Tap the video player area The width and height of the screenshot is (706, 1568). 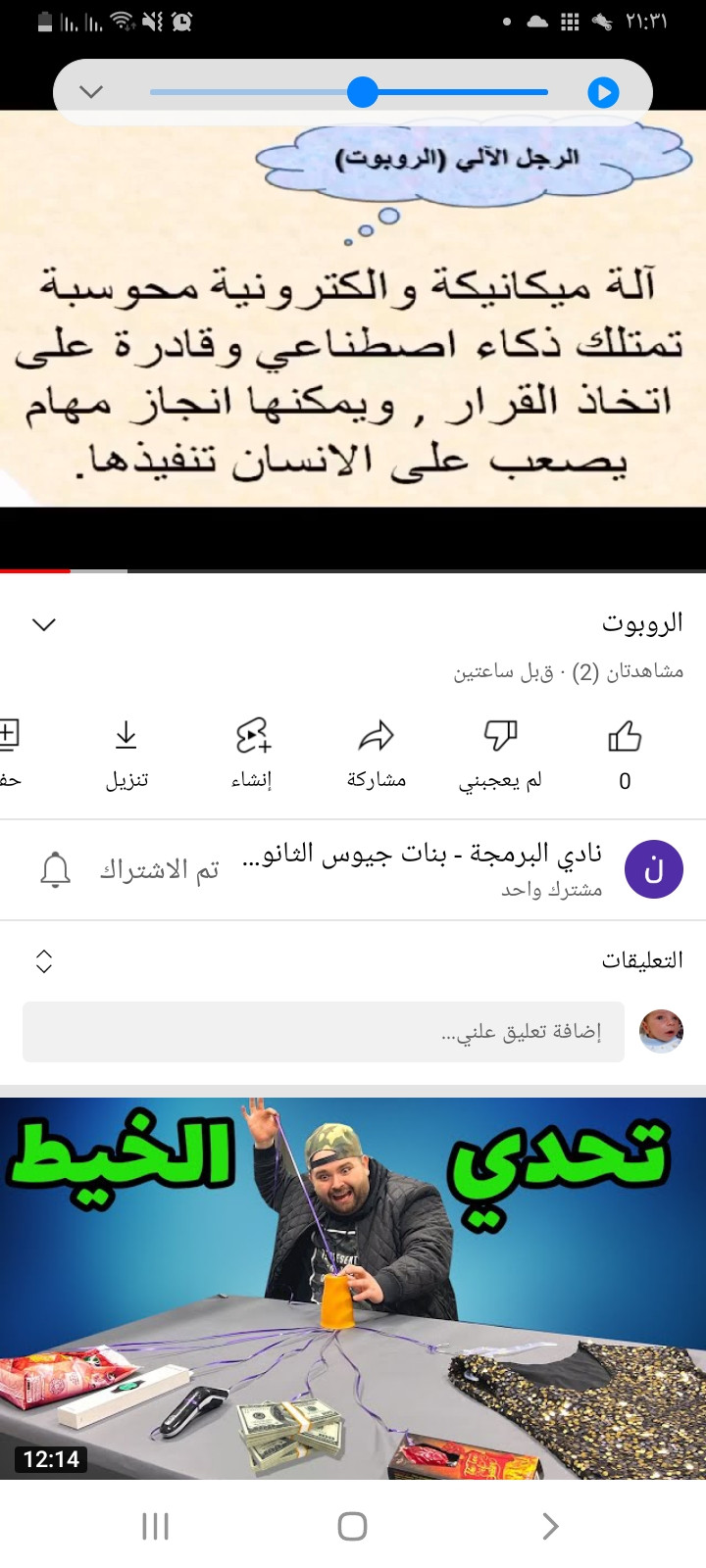353,323
